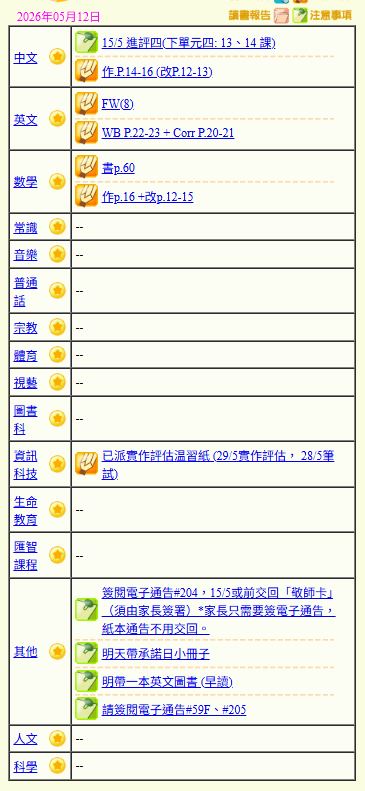The height and width of the screenshot is (791, 365).
Task: Open the 書p.60 homework link
Action: pos(118,168)
